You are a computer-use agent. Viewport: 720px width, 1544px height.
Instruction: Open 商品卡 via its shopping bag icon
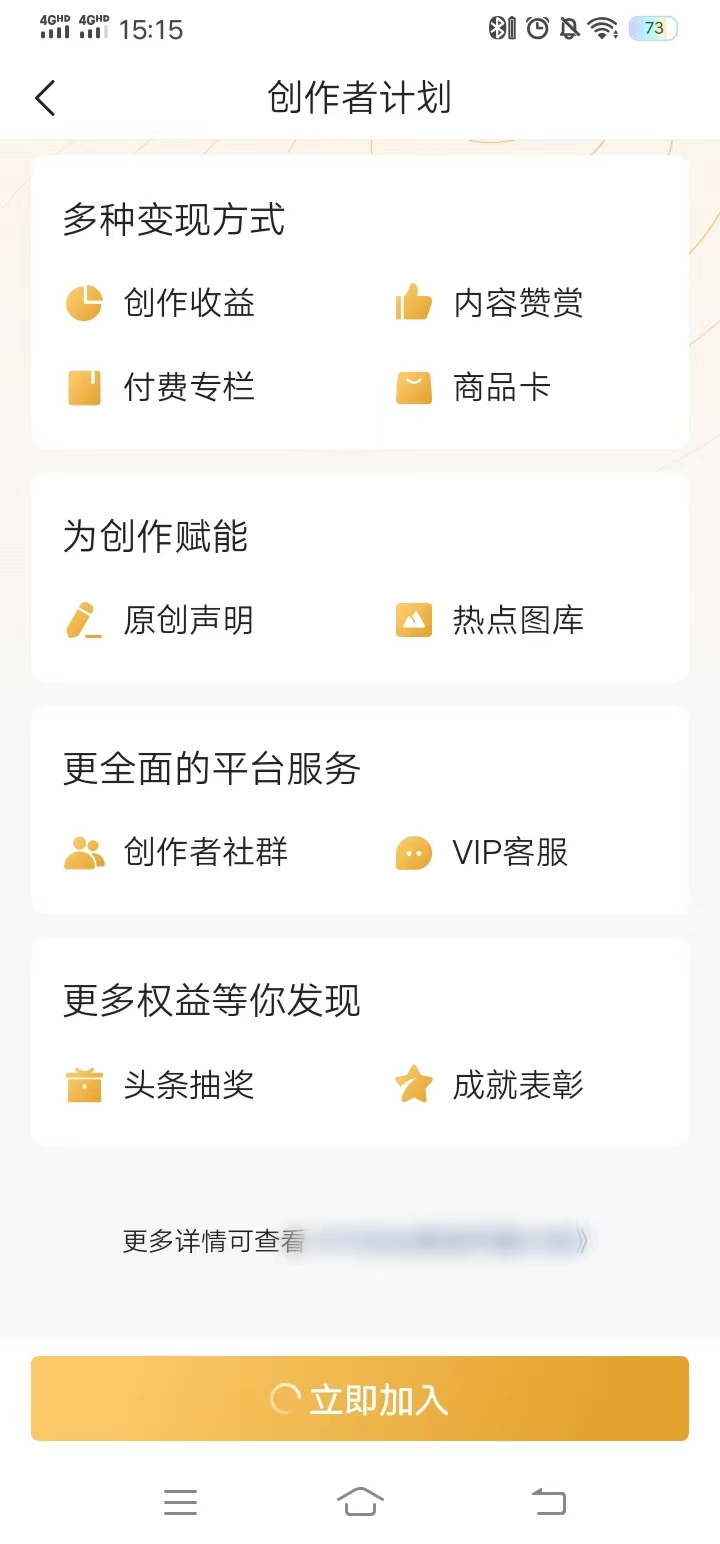tap(413, 387)
